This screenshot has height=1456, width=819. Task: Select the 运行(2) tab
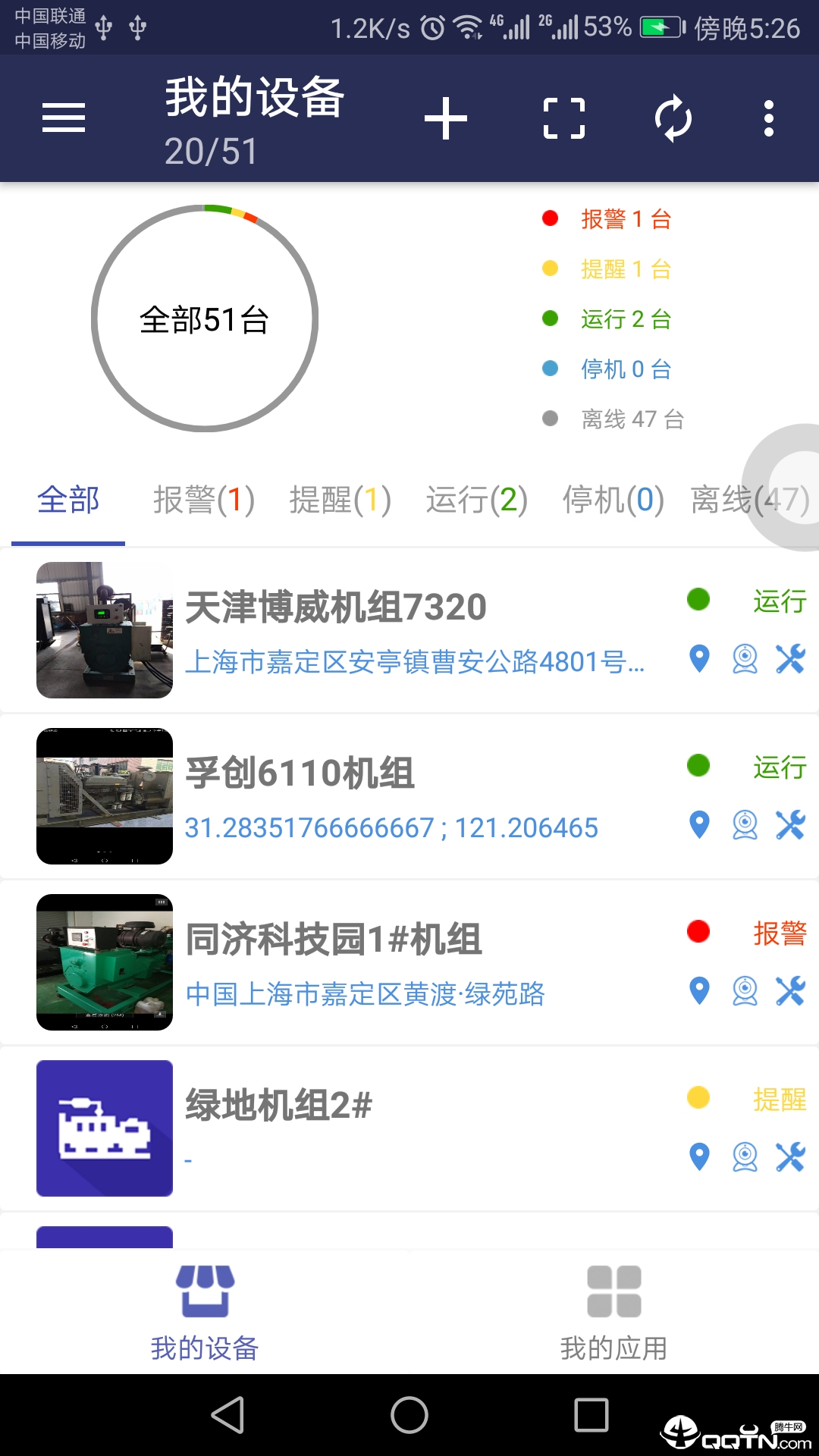pyautogui.click(x=476, y=500)
